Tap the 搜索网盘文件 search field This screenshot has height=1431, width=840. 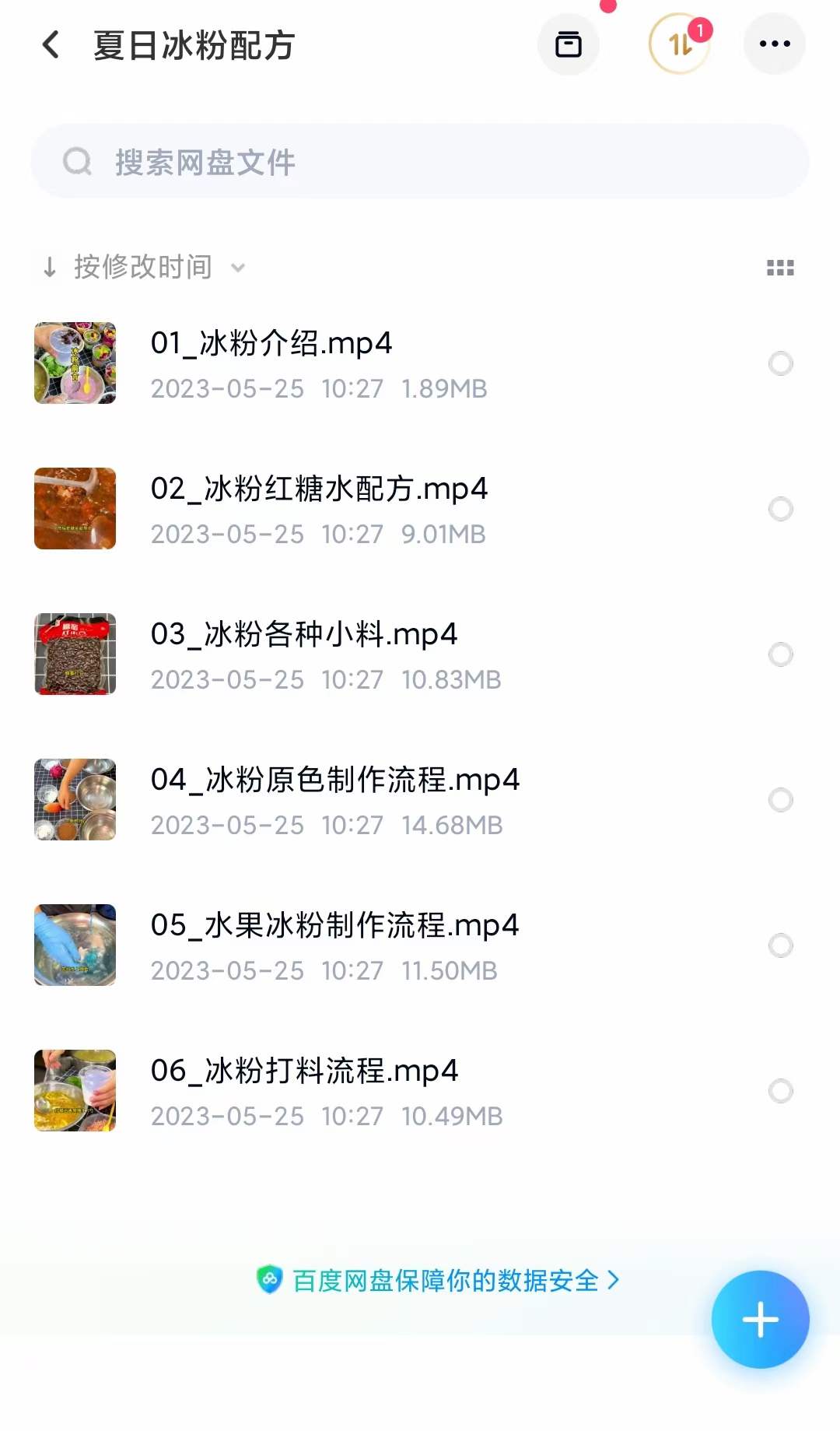pyautogui.click(x=420, y=161)
